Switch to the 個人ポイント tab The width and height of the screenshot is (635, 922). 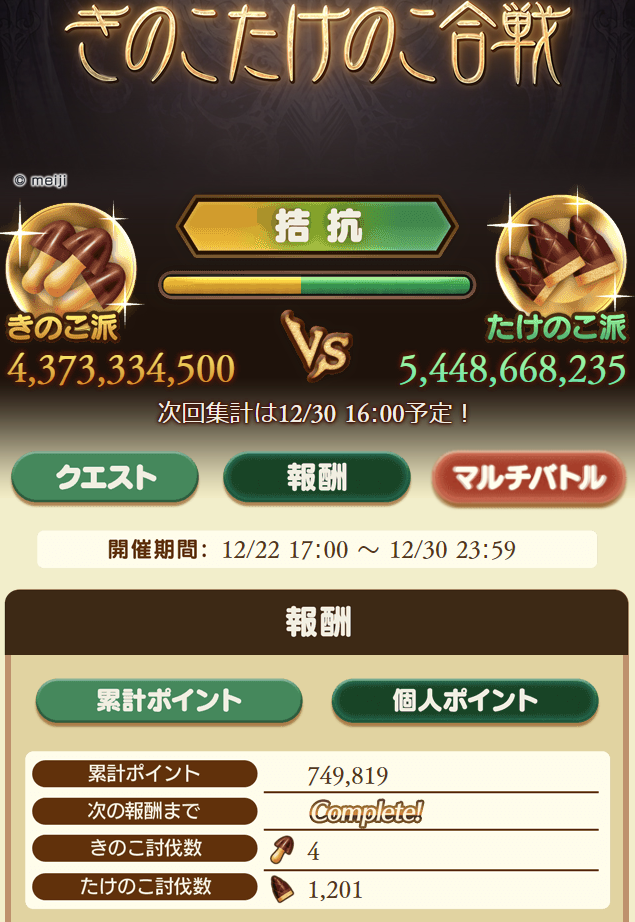click(x=465, y=700)
